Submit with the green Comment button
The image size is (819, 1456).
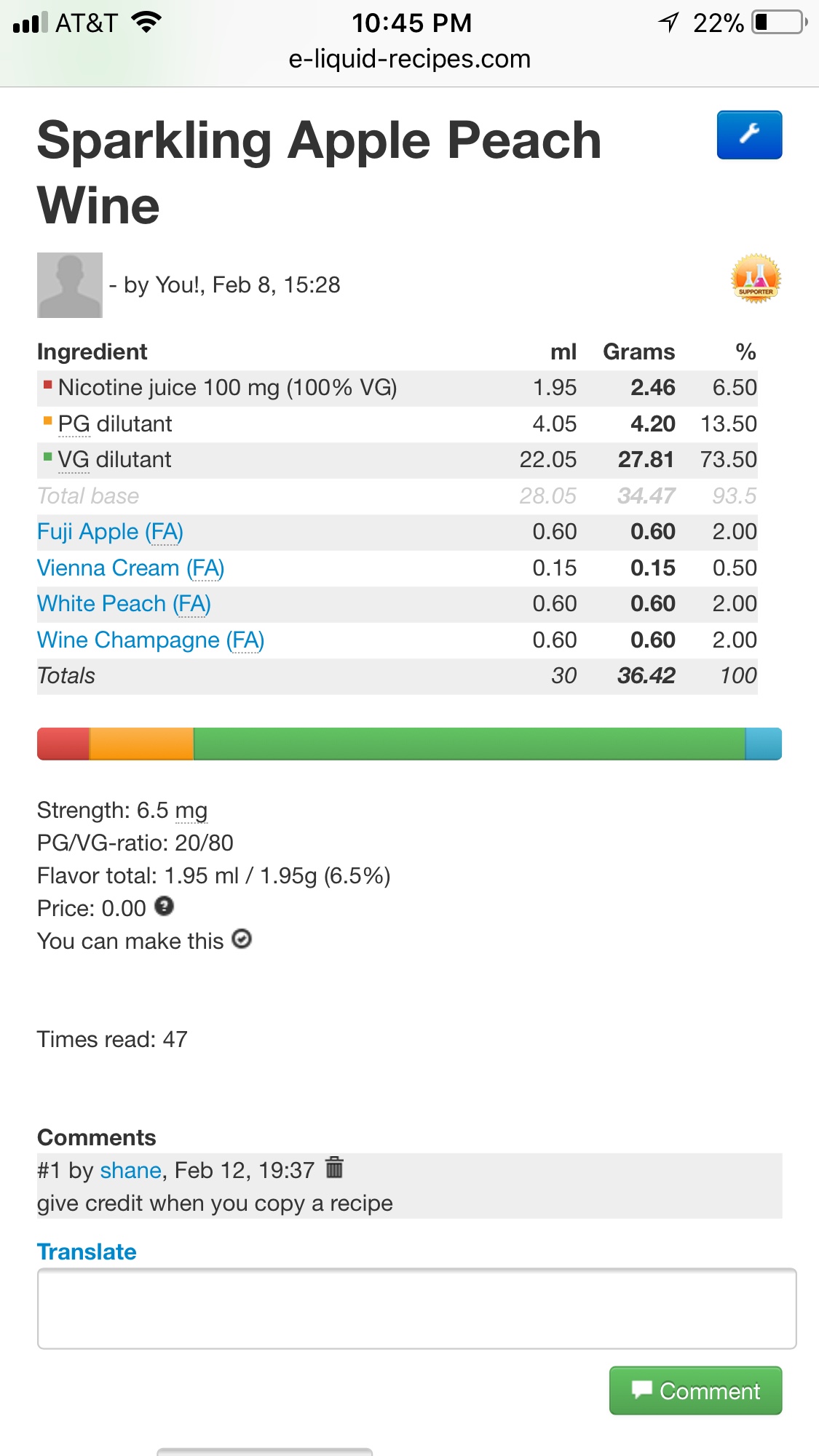[x=695, y=1391]
